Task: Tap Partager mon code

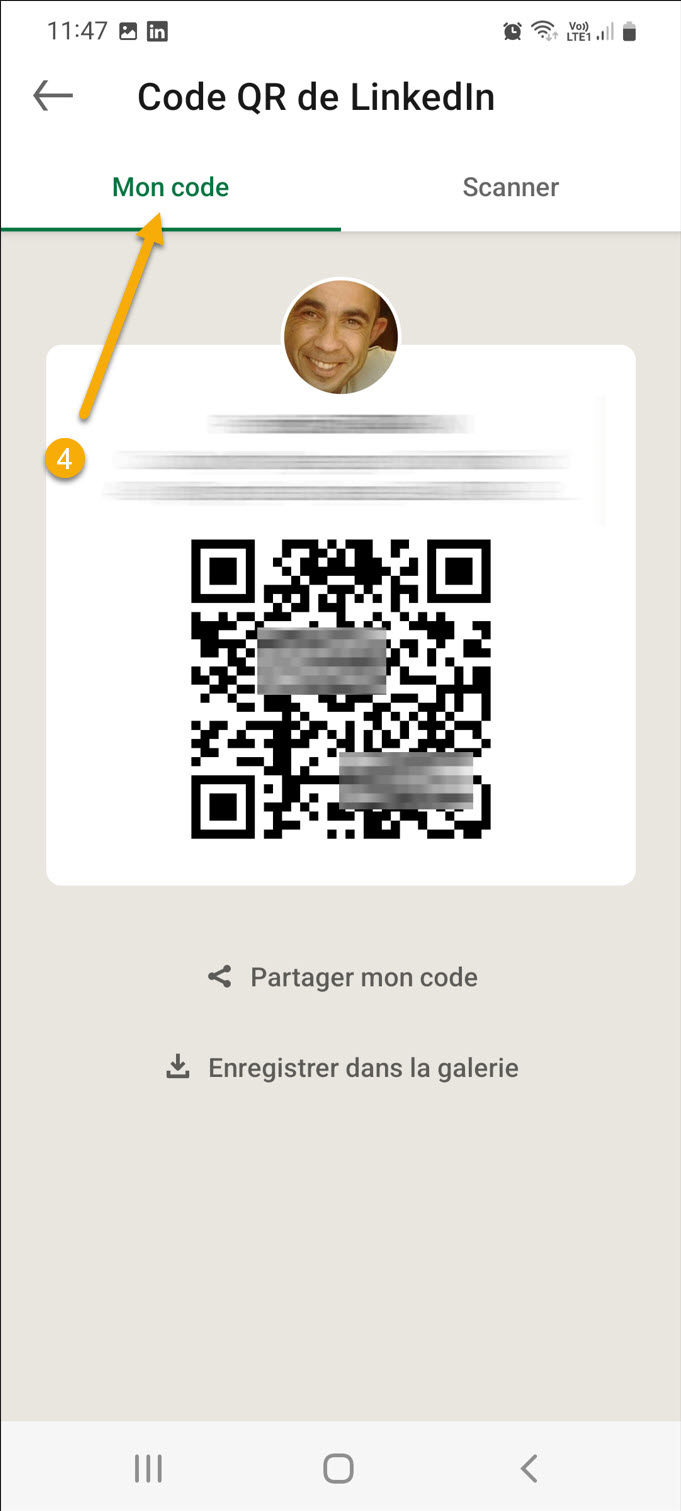Action: click(342, 977)
